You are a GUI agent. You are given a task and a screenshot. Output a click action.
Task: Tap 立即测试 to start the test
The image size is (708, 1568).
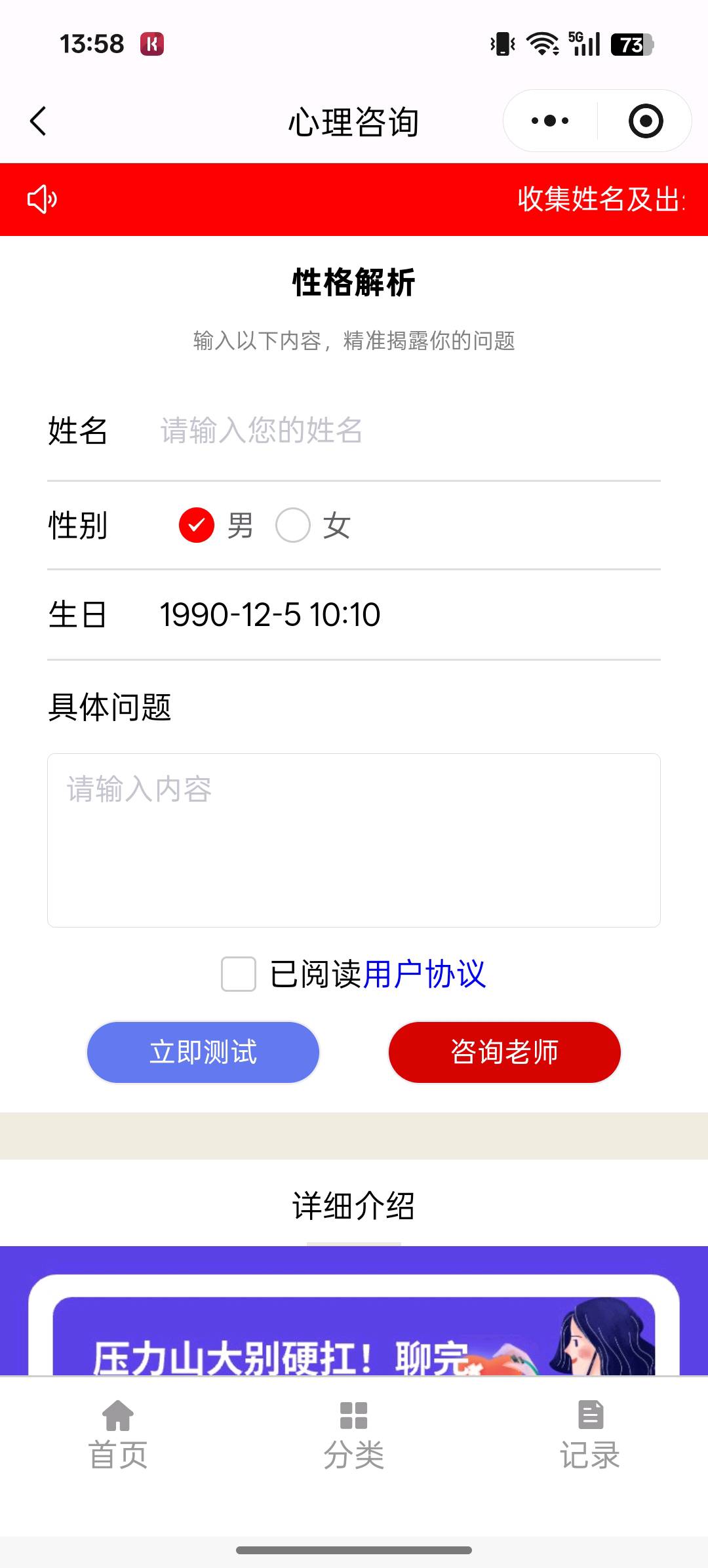203,1051
